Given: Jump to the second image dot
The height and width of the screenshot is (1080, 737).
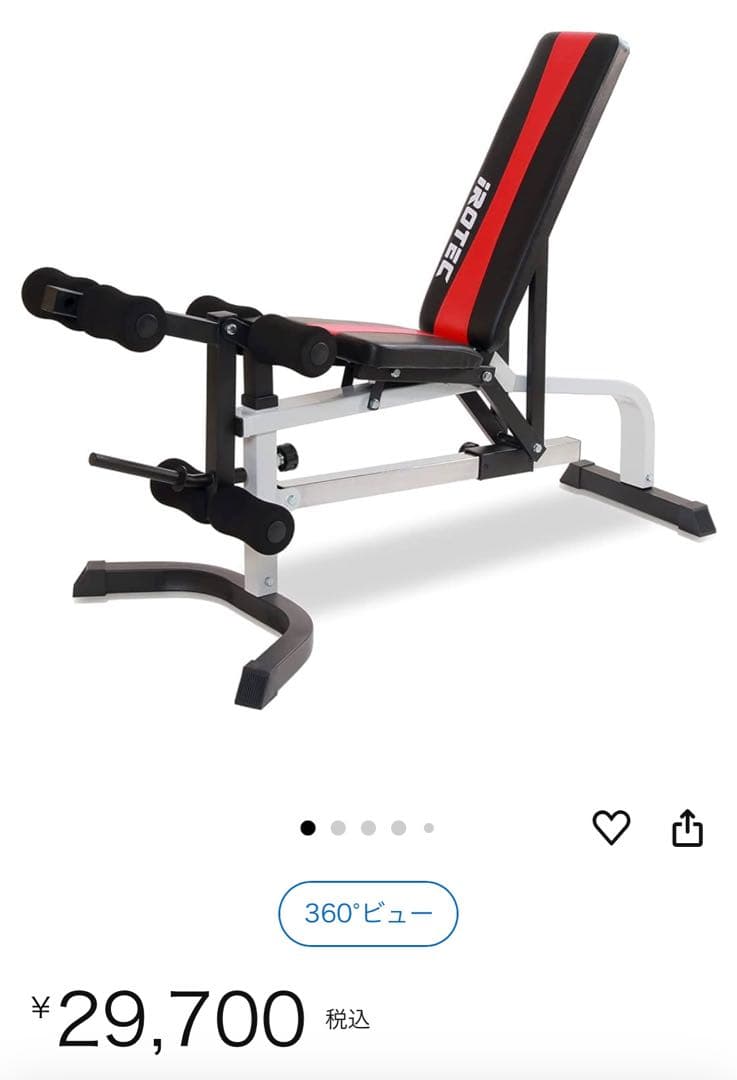Looking at the screenshot, I should pos(338,828).
